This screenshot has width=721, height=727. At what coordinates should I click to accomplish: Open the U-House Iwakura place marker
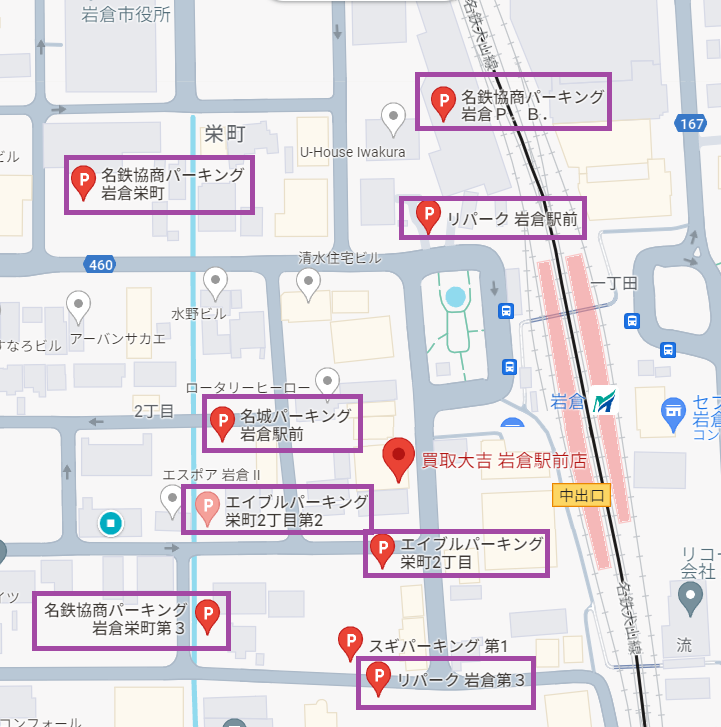pos(394,118)
